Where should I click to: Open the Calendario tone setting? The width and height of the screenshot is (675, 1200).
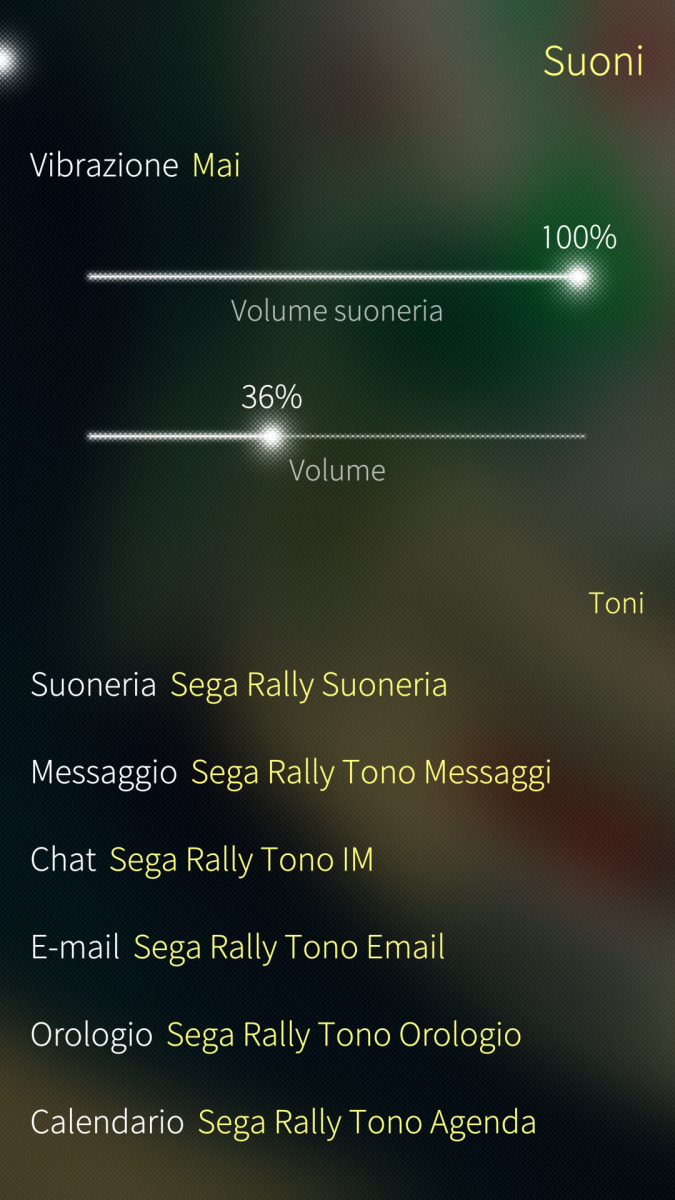tap(283, 1122)
